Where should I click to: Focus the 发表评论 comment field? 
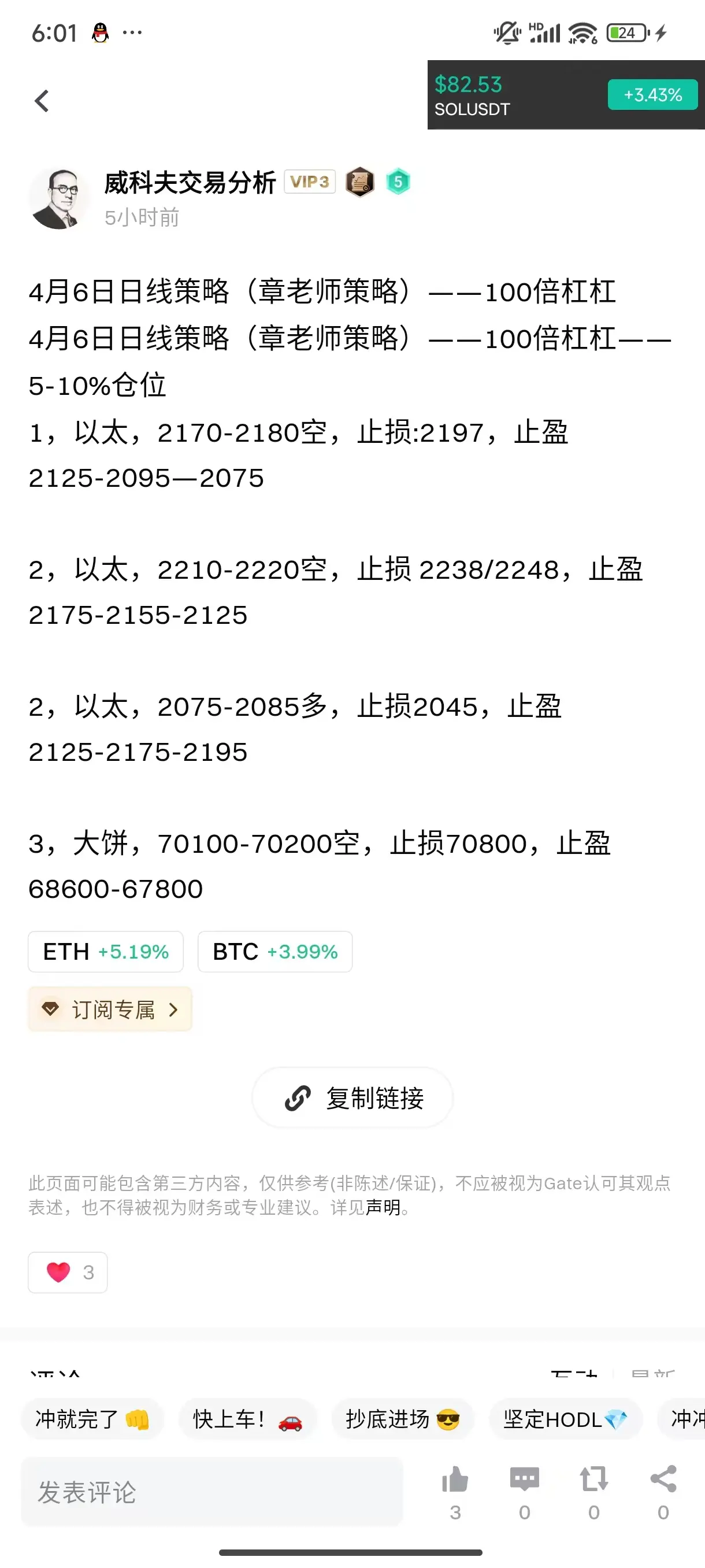211,1492
